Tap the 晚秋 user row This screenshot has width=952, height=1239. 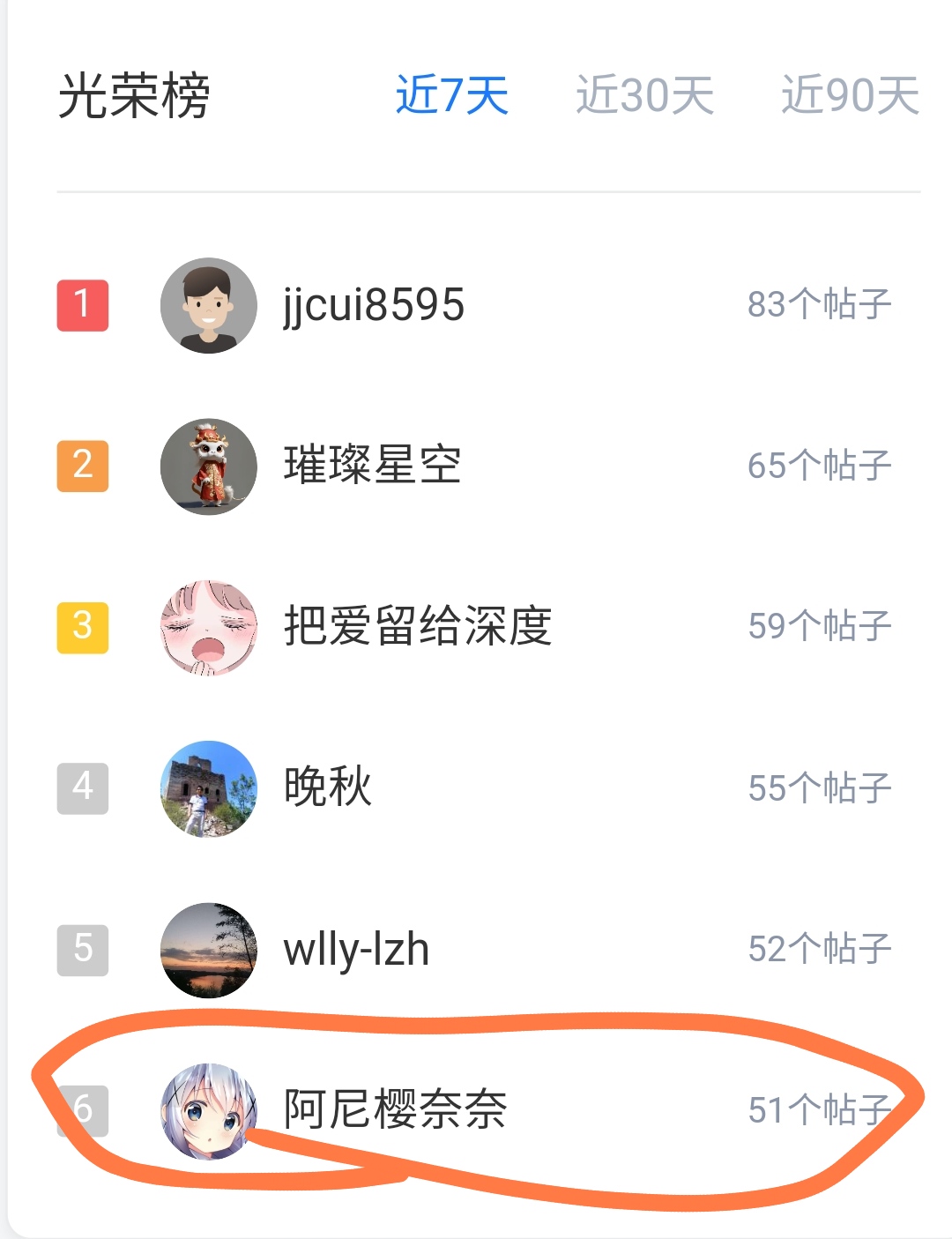328,787
